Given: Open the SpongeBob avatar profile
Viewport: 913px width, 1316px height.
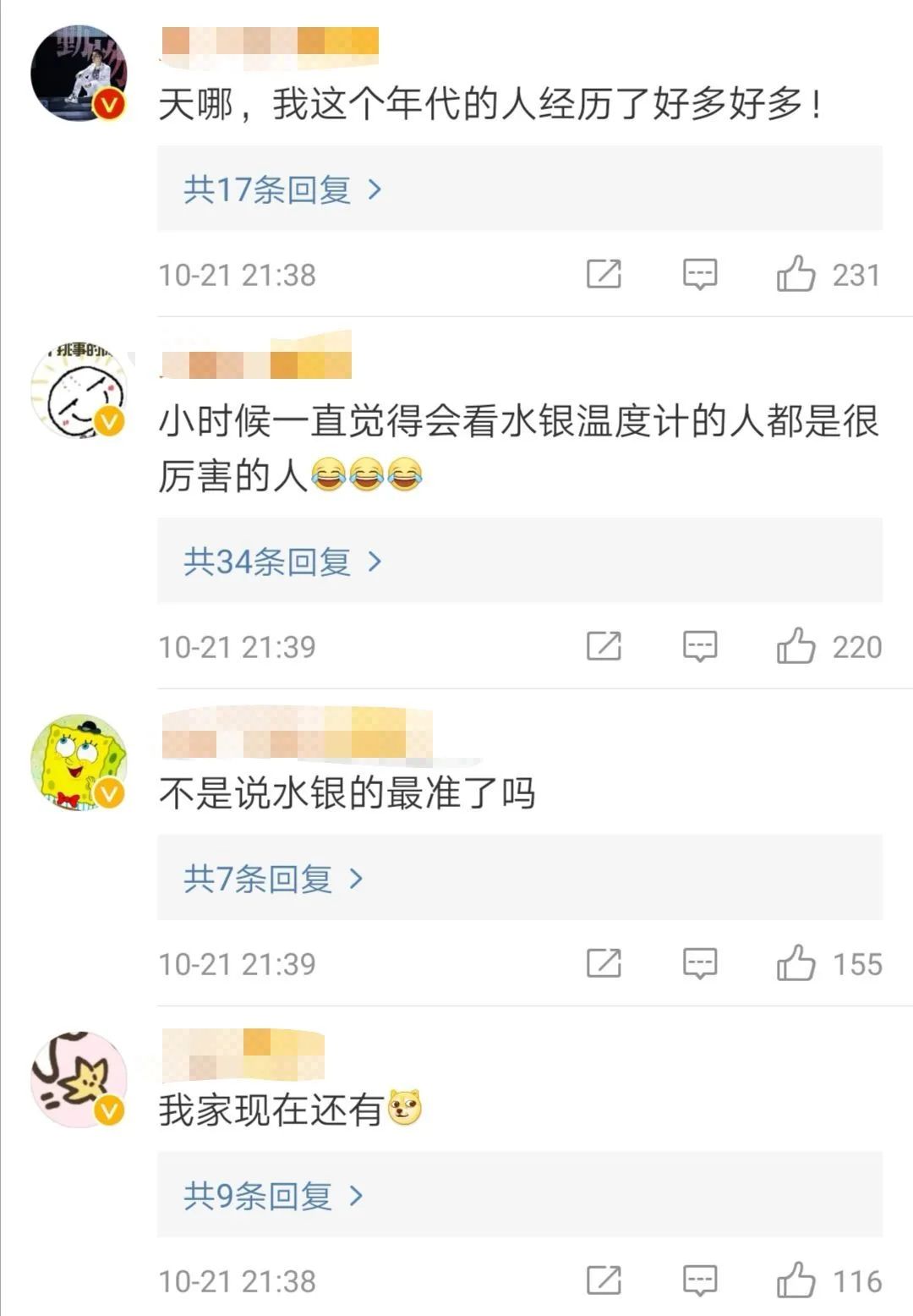Looking at the screenshot, I should [x=79, y=763].
